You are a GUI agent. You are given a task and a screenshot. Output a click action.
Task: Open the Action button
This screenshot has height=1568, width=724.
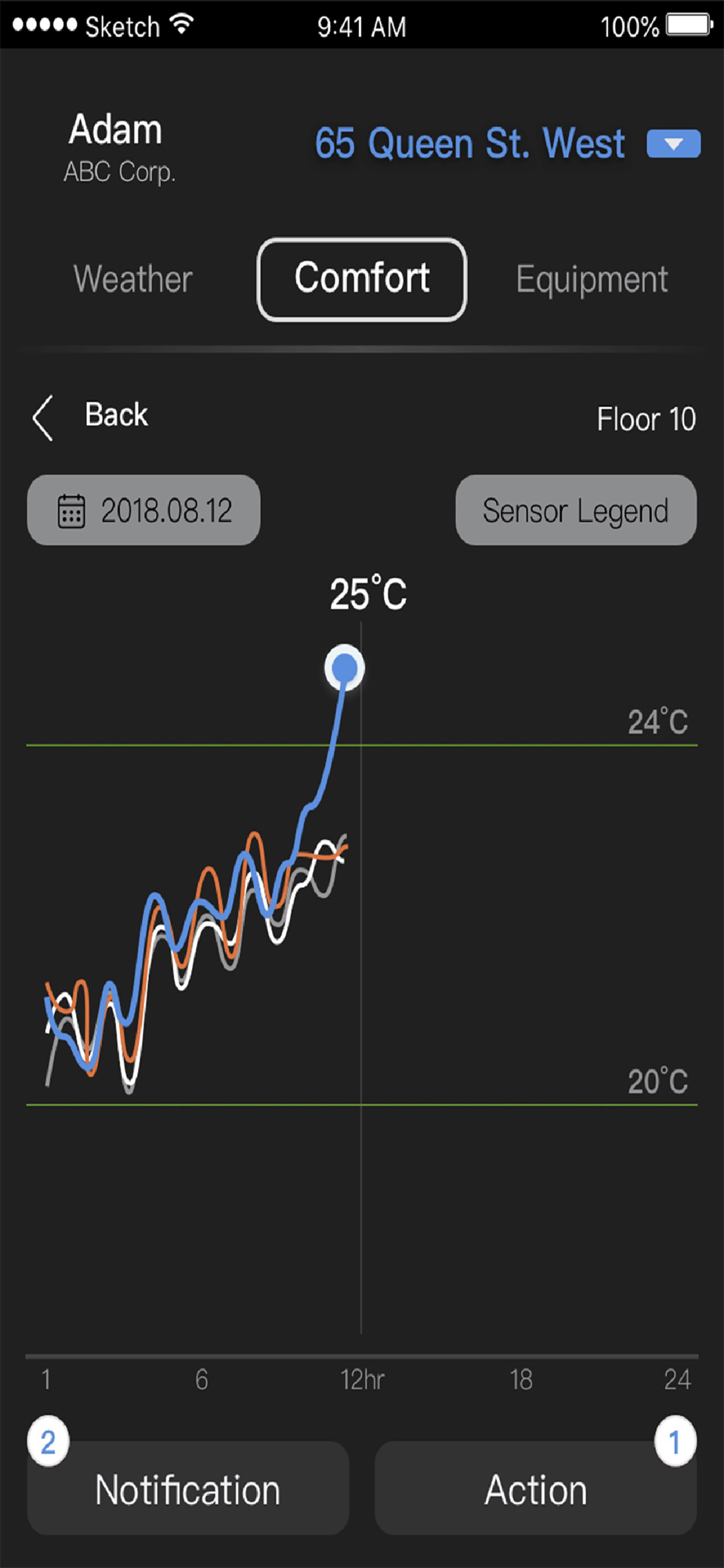point(536,1488)
